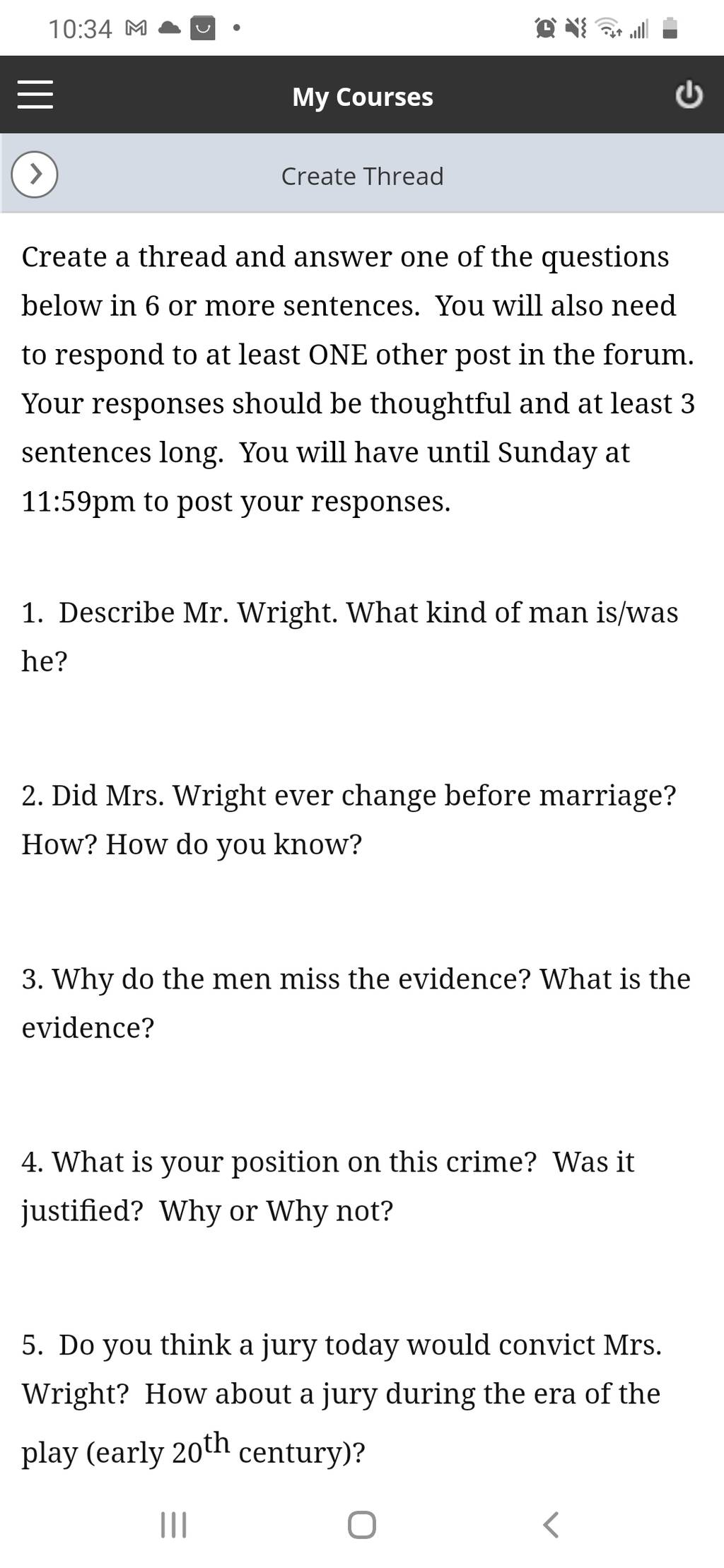Go back with the system back button

point(551,1524)
